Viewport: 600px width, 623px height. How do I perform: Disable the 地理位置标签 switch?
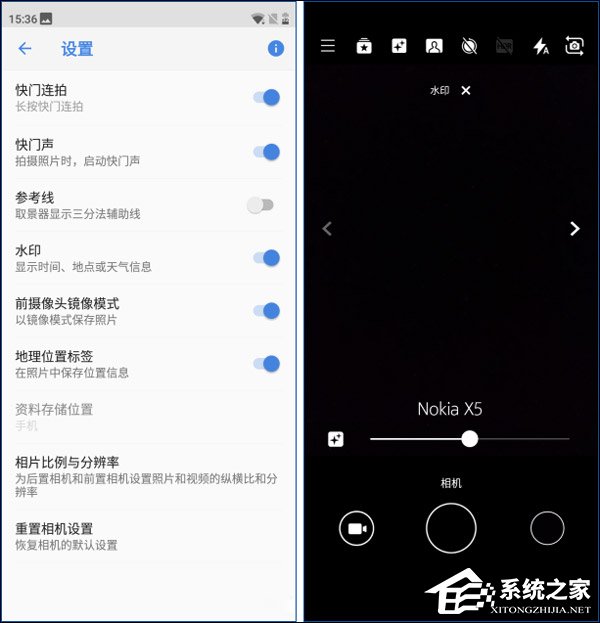tap(265, 364)
